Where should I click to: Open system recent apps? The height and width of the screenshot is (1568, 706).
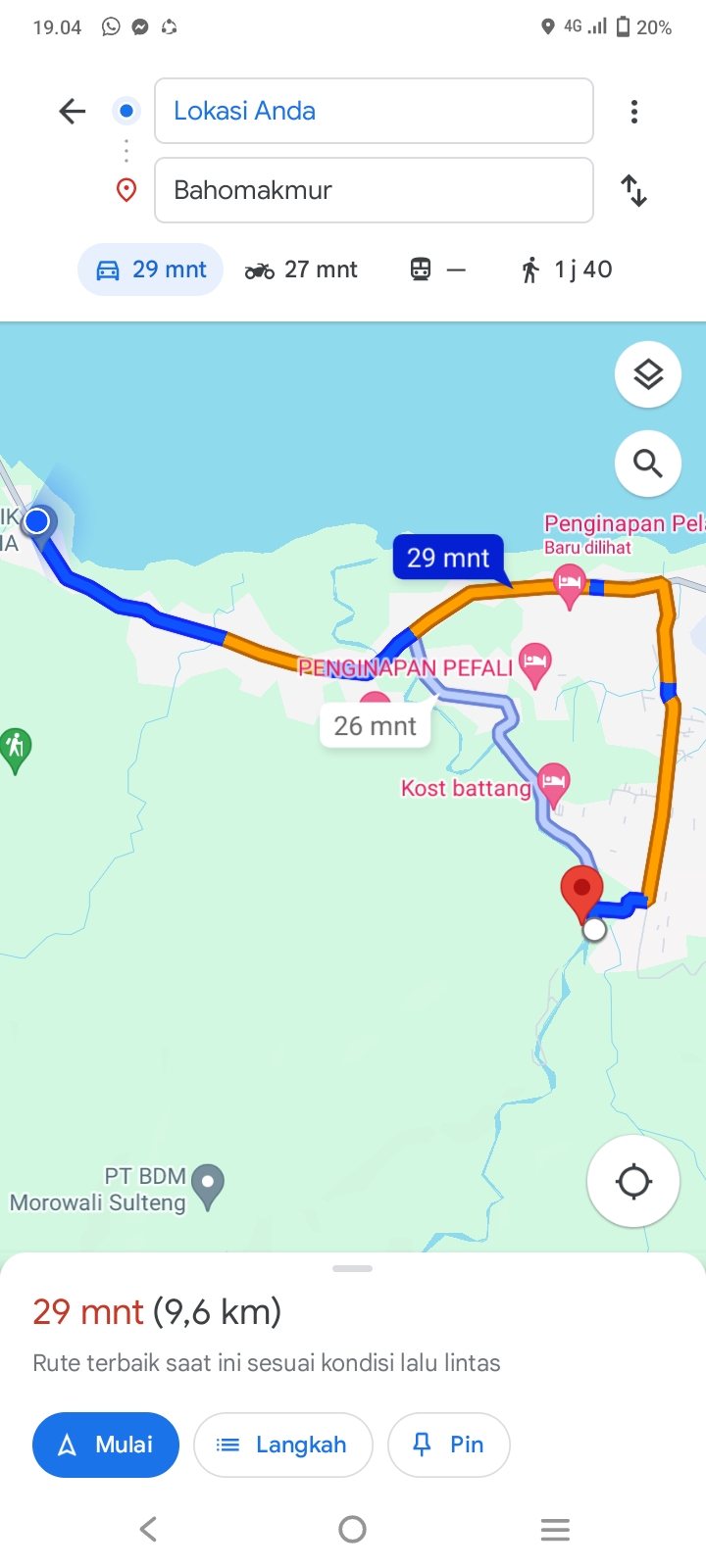coord(555,1529)
